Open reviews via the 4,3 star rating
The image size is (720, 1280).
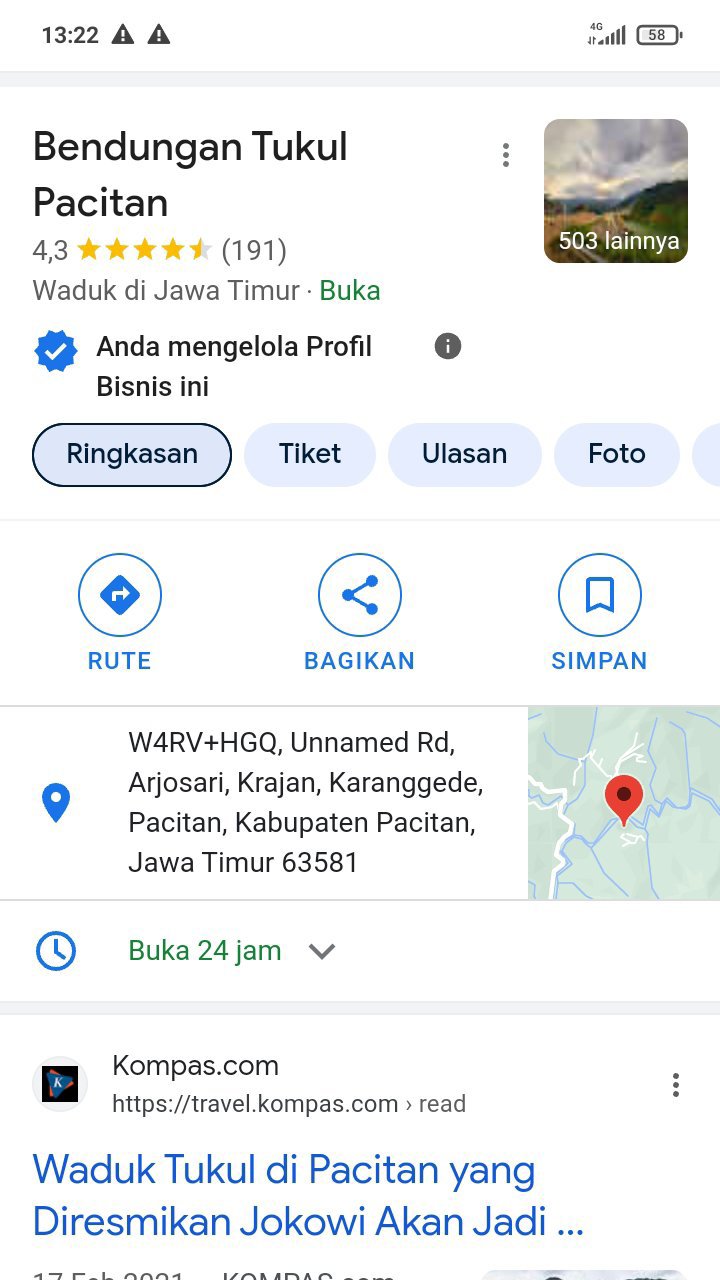[160, 250]
